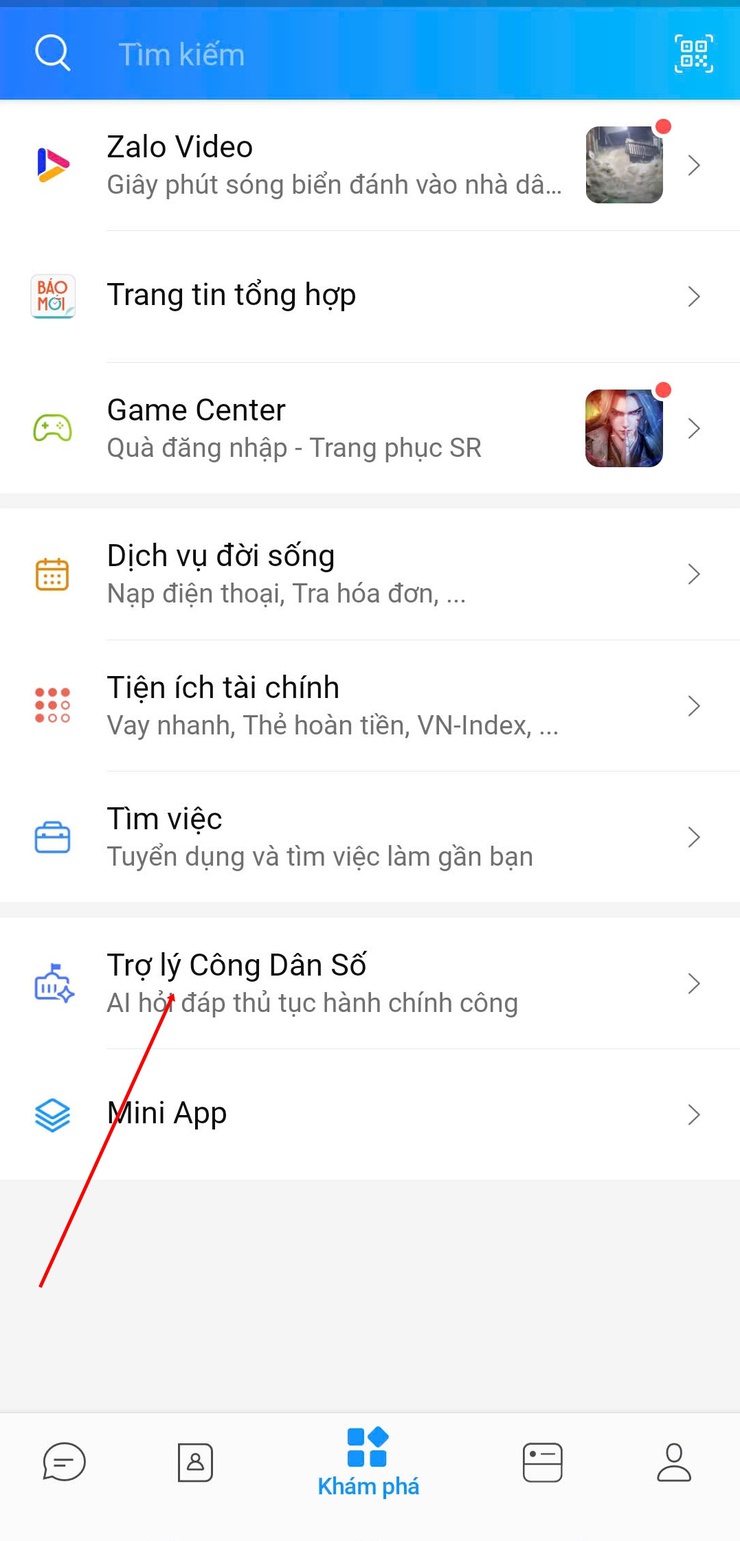Screen dimensions: 740x1541
Task: Open the messages tab
Action: (x=63, y=1462)
